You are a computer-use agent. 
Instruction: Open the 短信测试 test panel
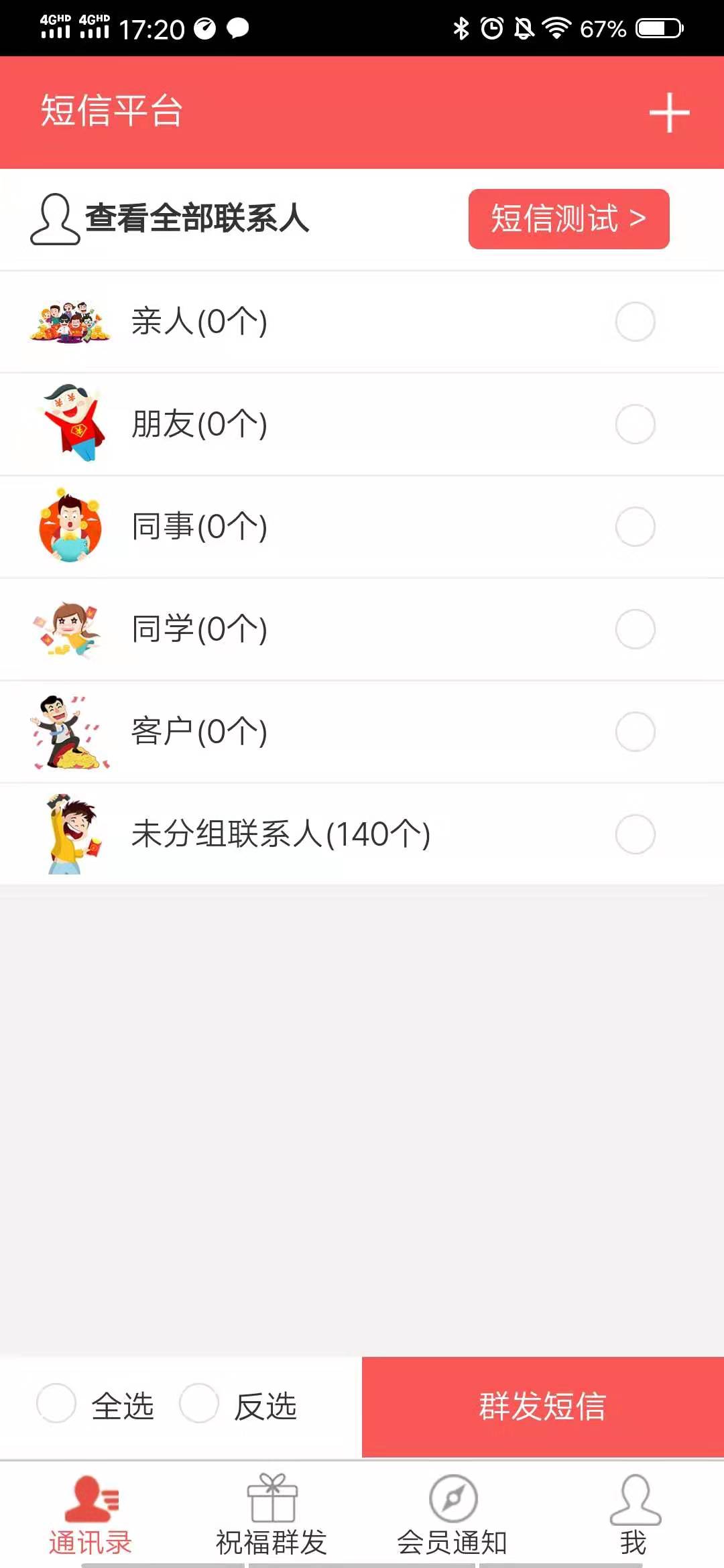[568, 220]
